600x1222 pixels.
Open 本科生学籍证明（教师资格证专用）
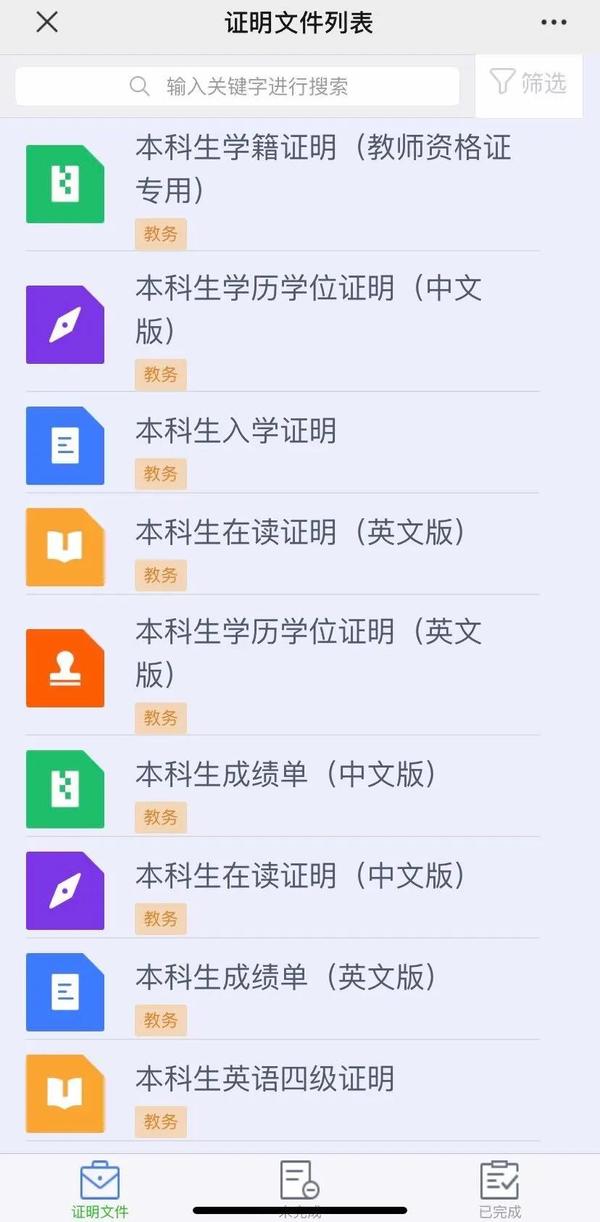coord(322,167)
